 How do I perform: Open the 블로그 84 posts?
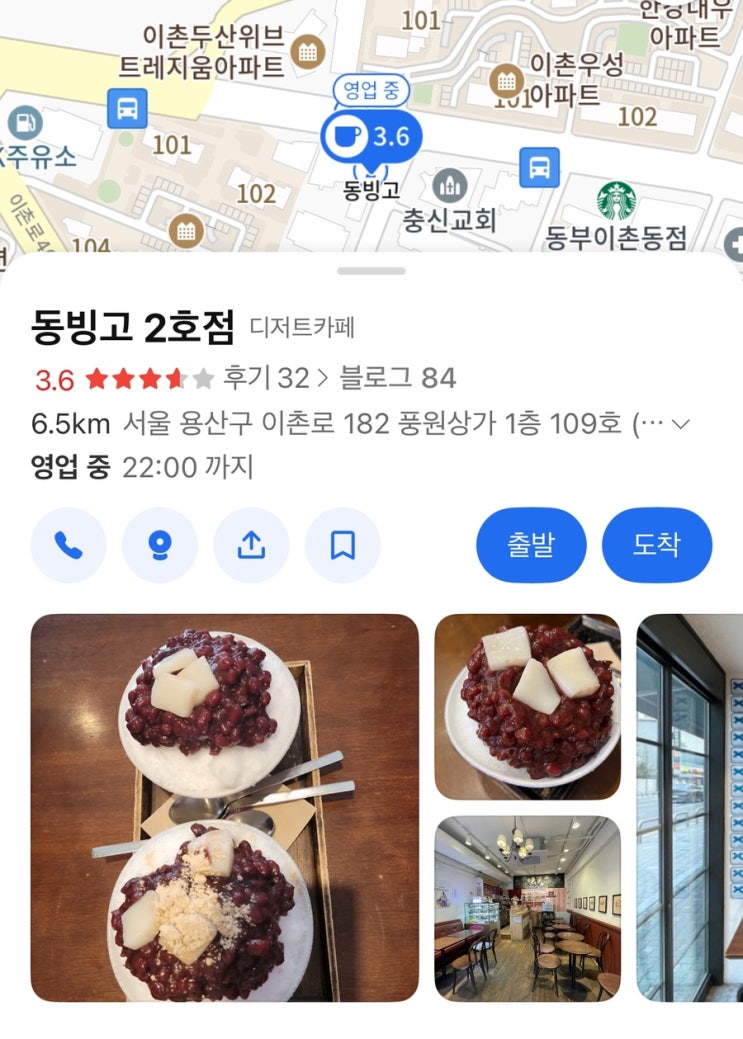click(398, 378)
